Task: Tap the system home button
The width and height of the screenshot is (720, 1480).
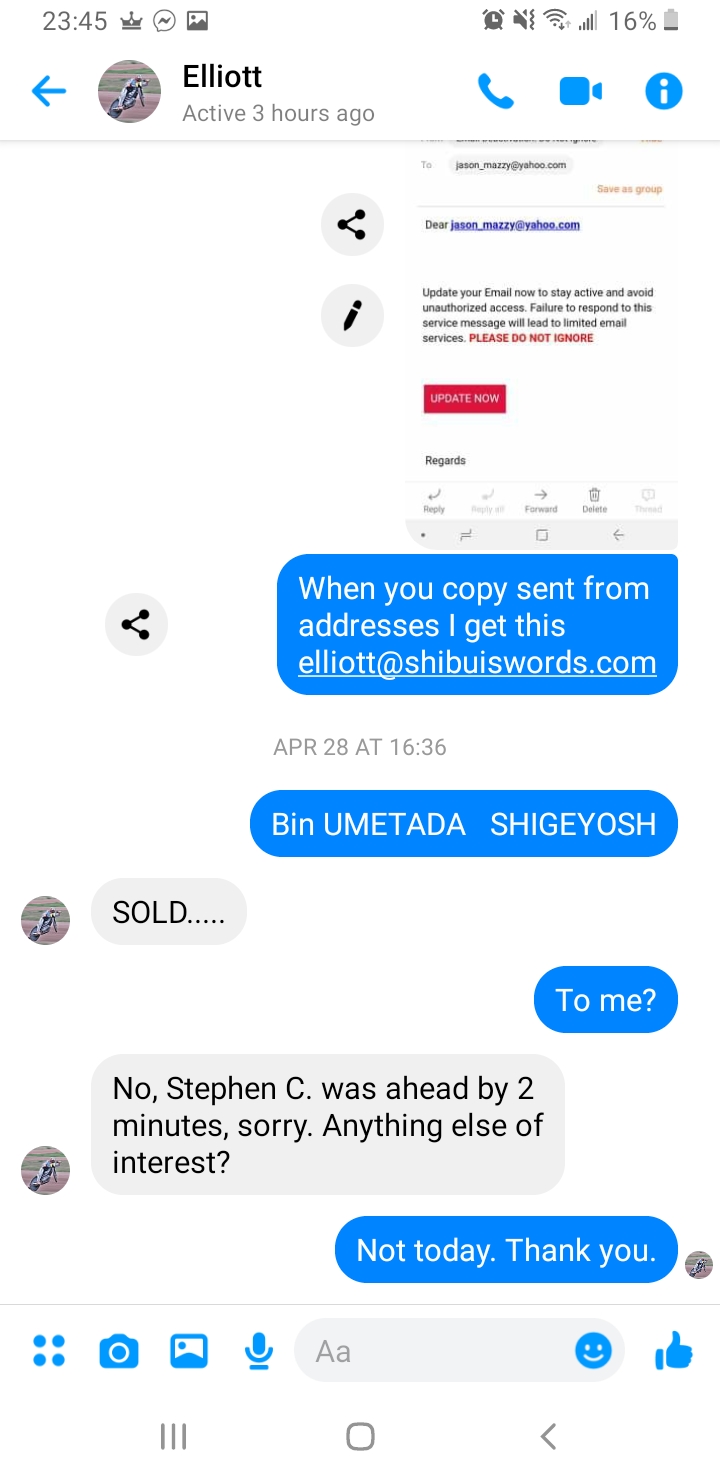Action: 360,1437
